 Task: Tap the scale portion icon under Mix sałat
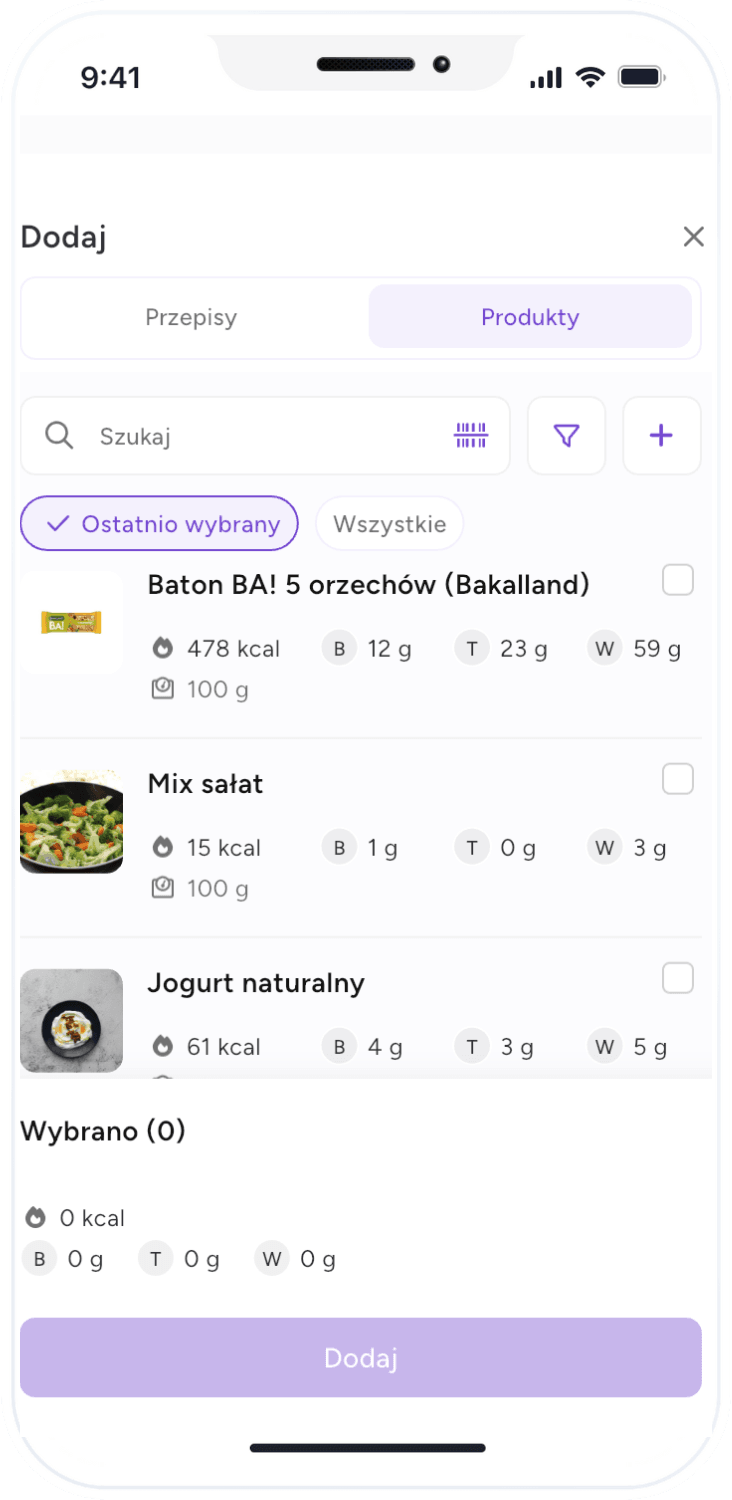coord(162,887)
